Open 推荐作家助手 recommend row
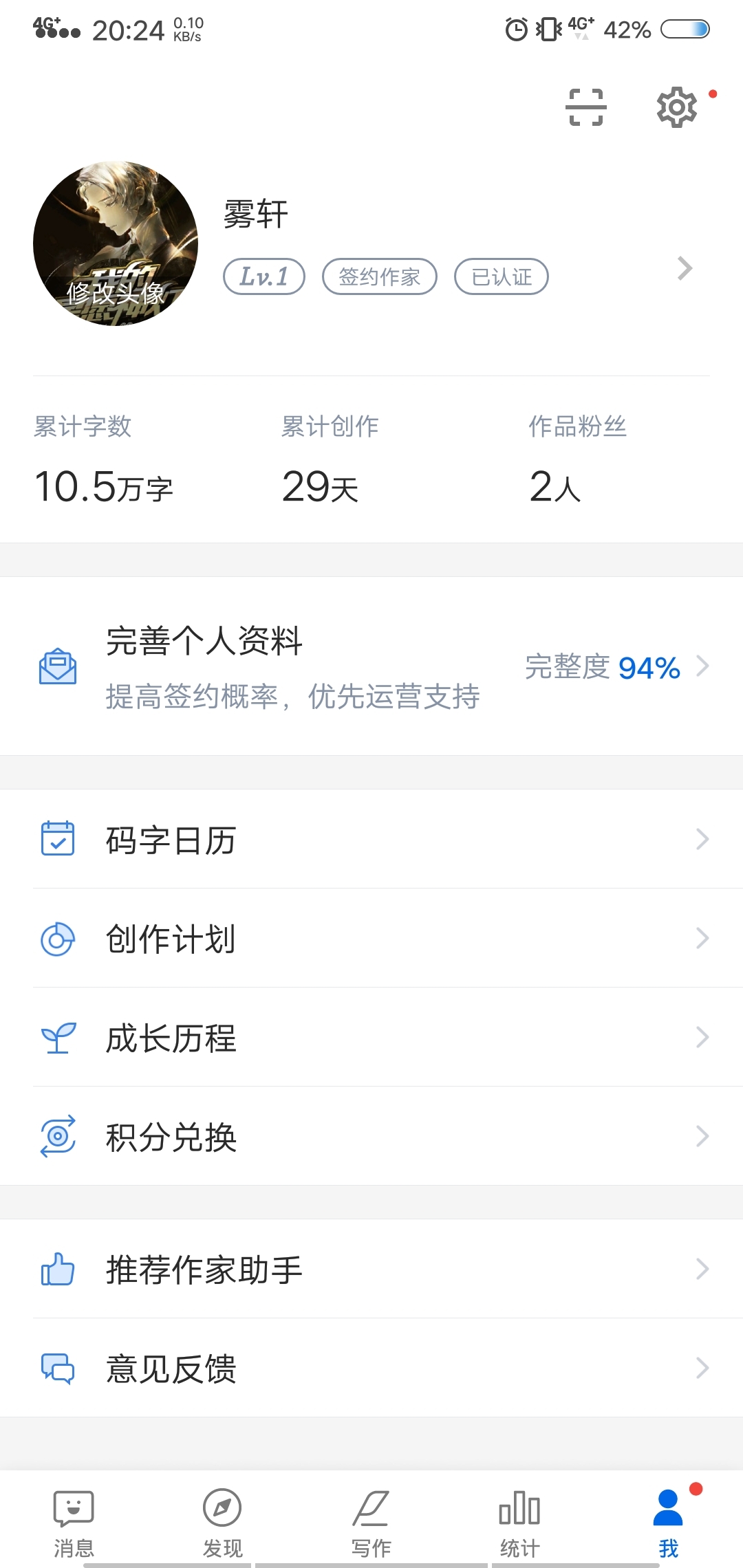The height and width of the screenshot is (1568, 743). click(371, 1269)
